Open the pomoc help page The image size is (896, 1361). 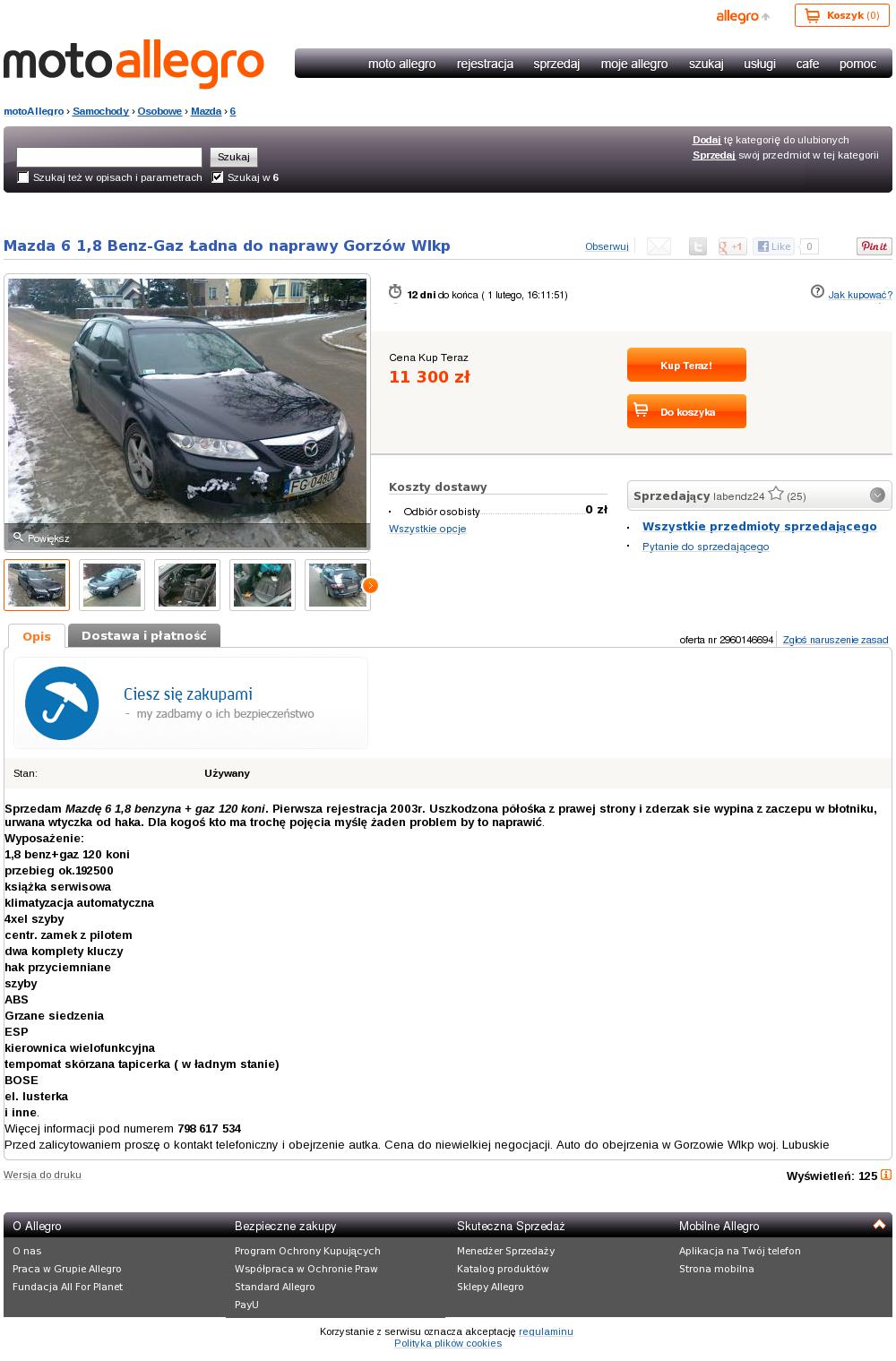pyautogui.click(x=857, y=64)
